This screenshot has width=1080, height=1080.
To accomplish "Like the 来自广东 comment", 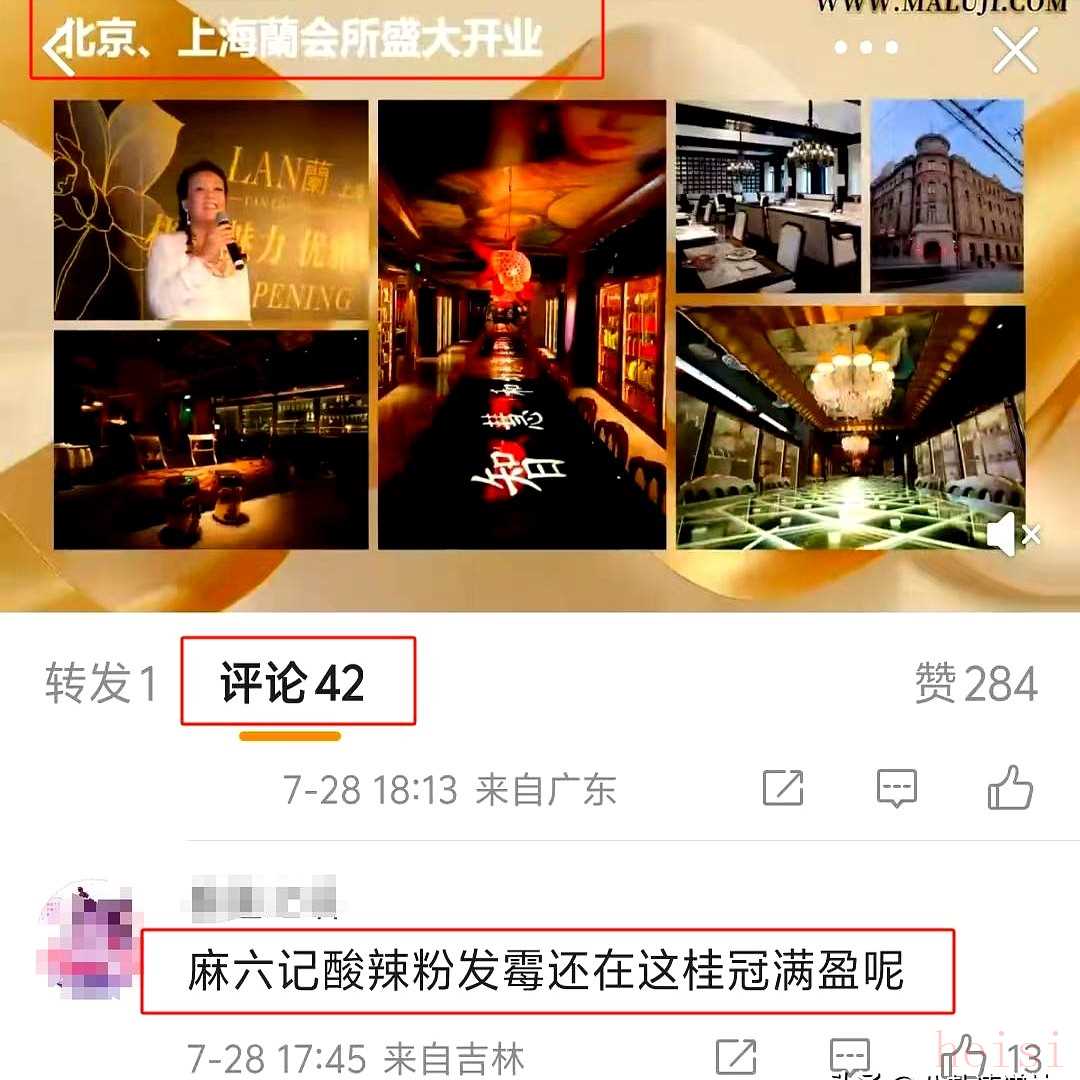I will pos(1009,788).
